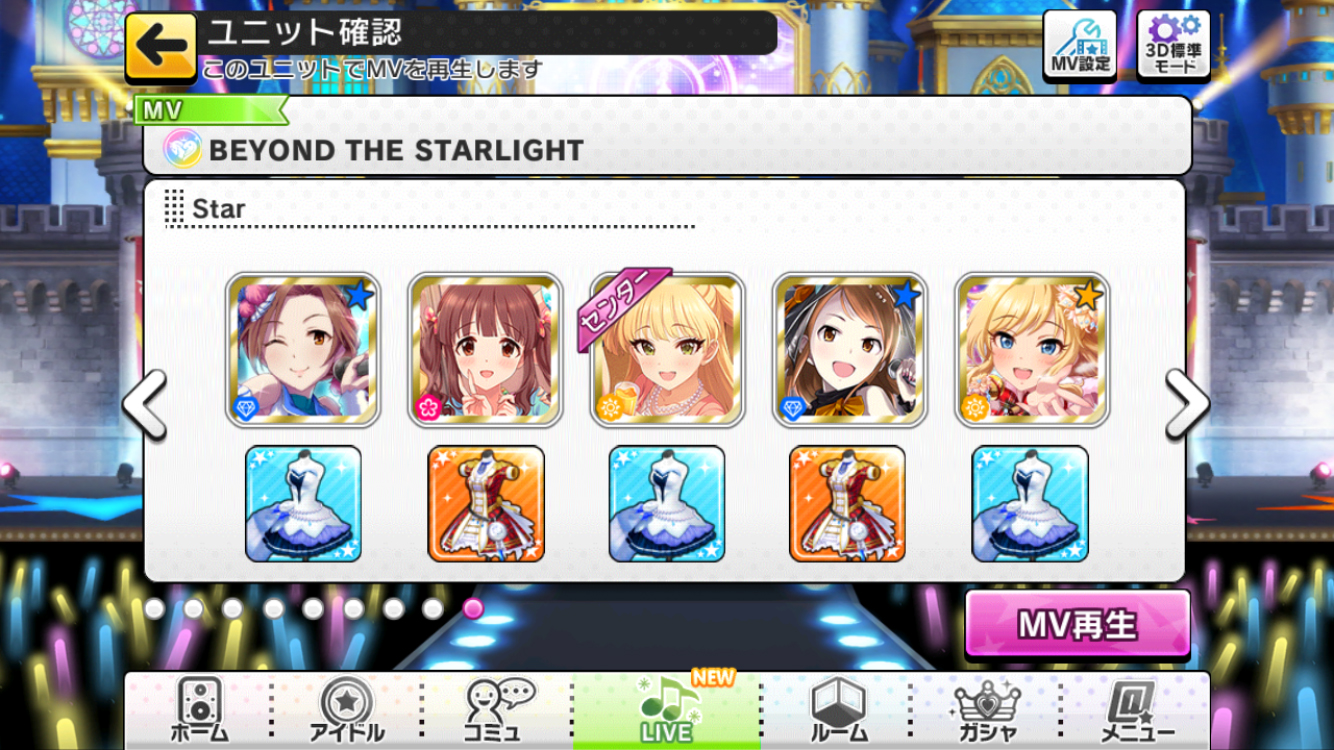Image resolution: width=1334 pixels, height=750 pixels.
Task: Open MV設定 settings
Action: click(1079, 46)
